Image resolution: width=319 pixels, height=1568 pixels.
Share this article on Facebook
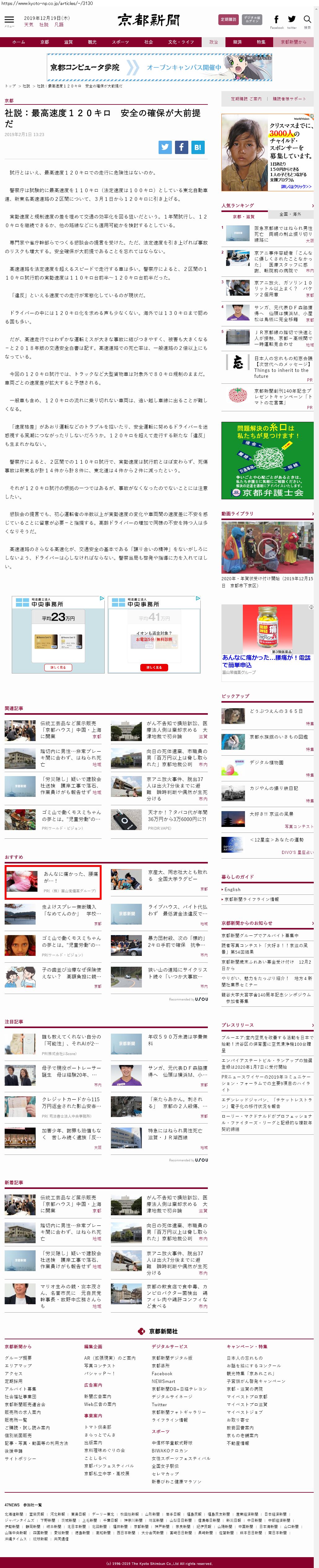pos(181,147)
